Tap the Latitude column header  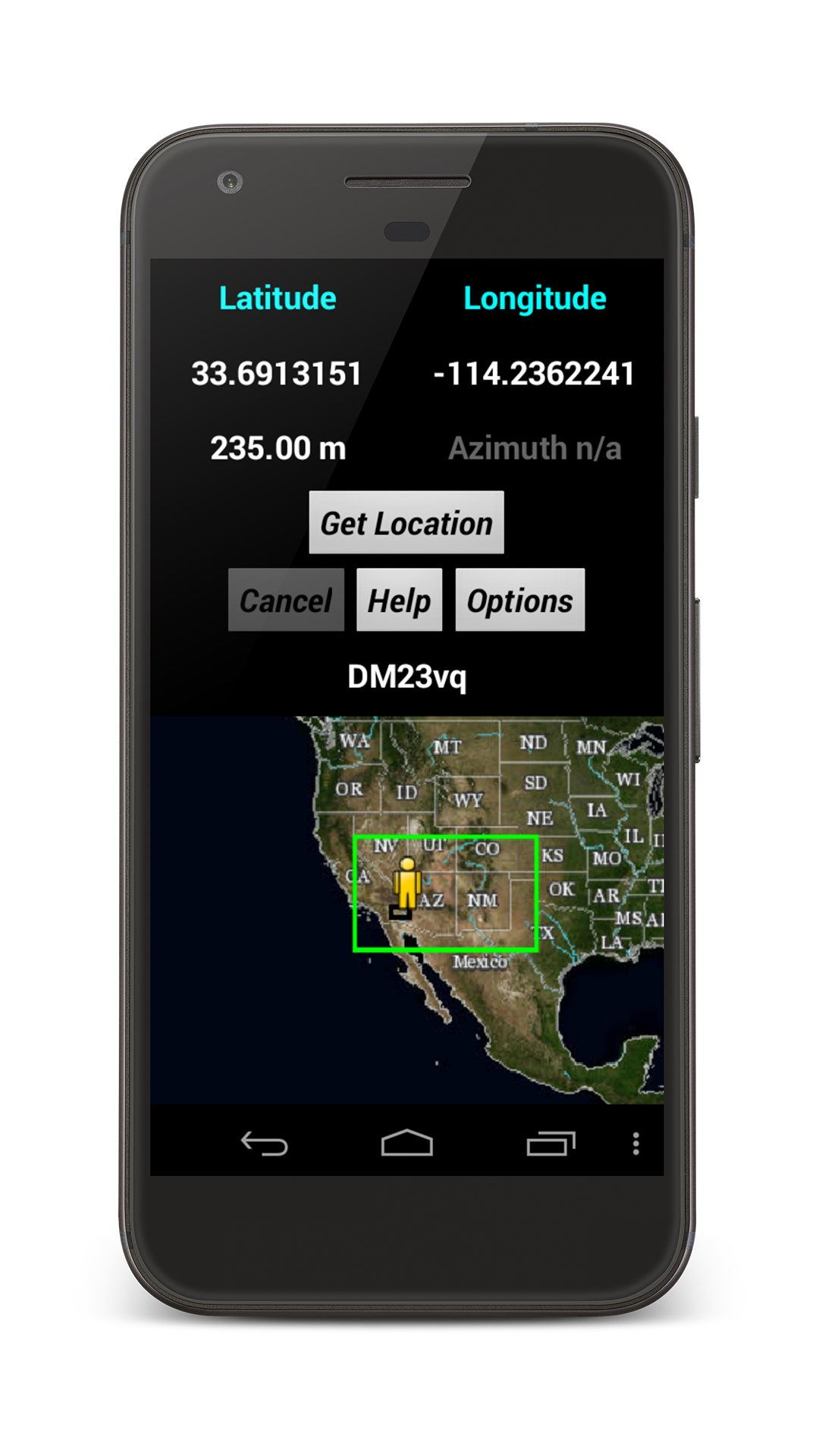(277, 297)
